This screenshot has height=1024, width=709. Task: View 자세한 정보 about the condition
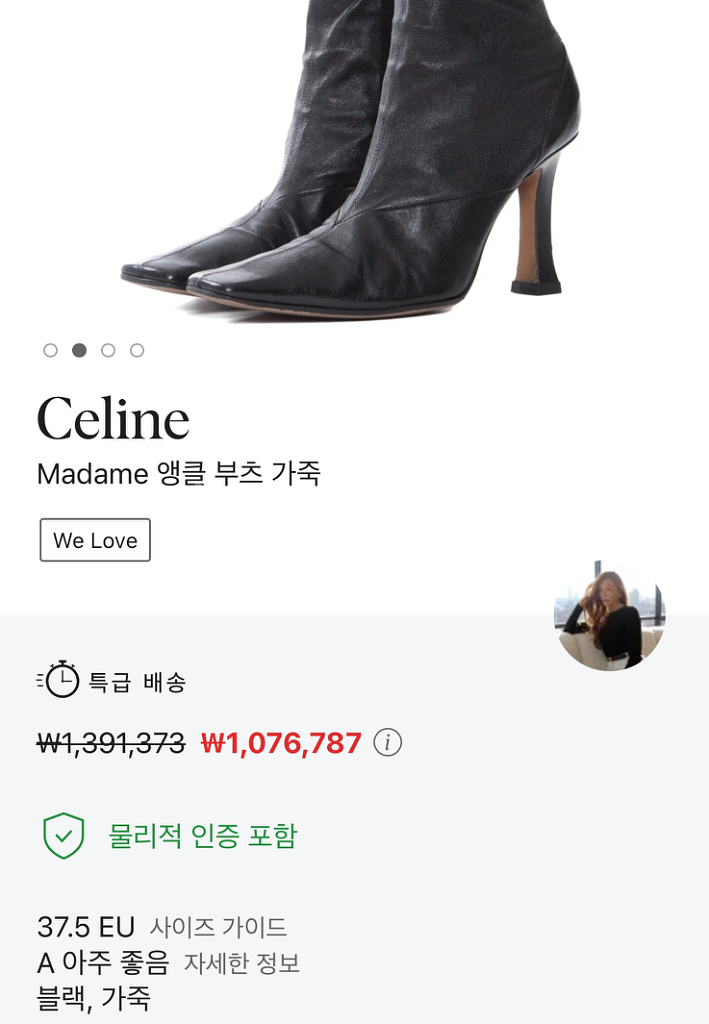point(241,964)
